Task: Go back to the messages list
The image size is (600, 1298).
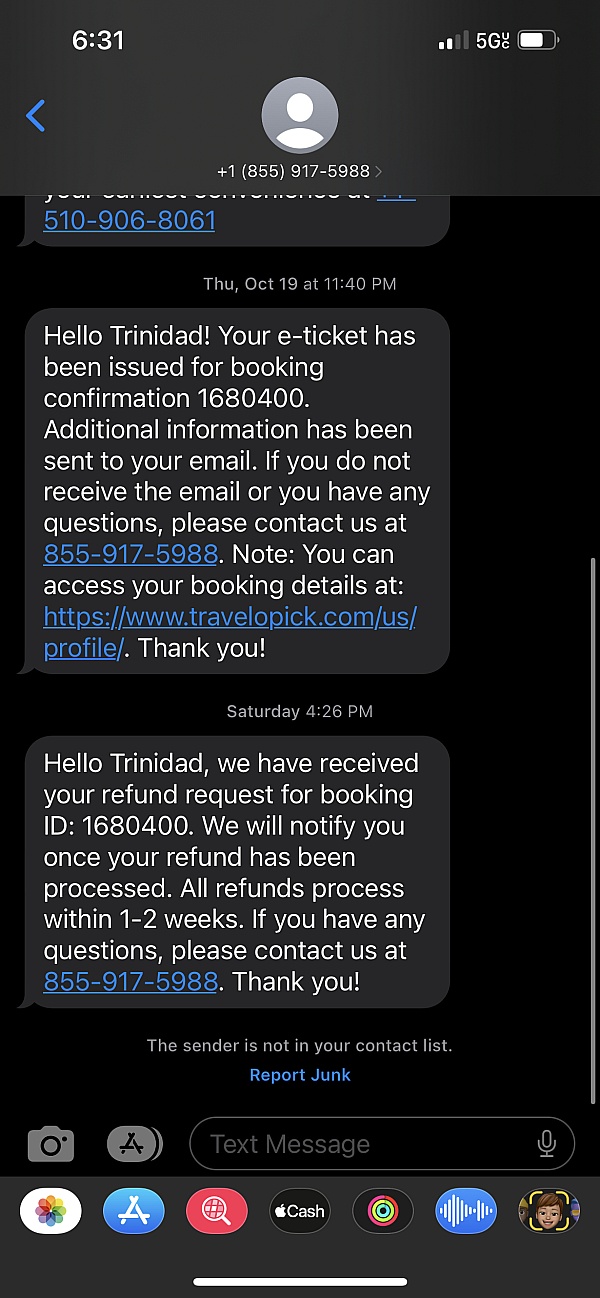Action: 35,116
